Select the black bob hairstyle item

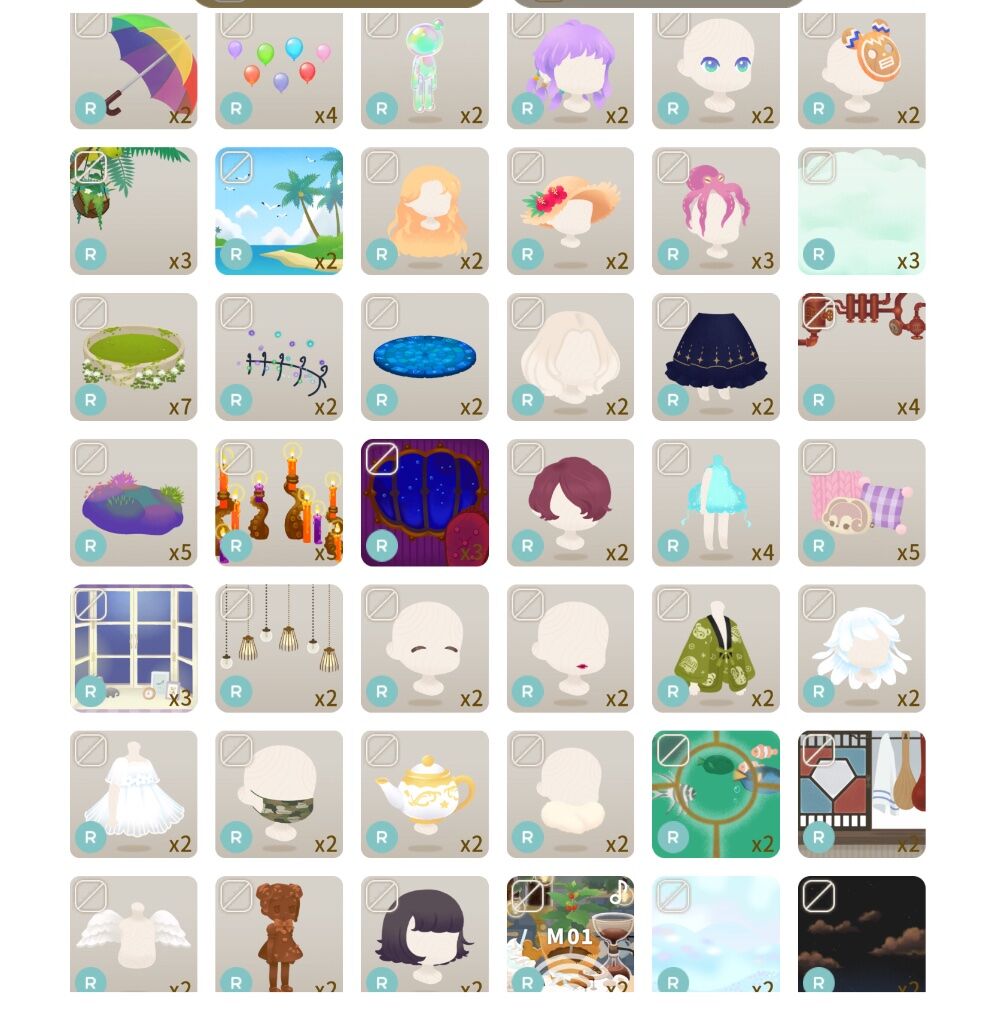tap(425, 935)
